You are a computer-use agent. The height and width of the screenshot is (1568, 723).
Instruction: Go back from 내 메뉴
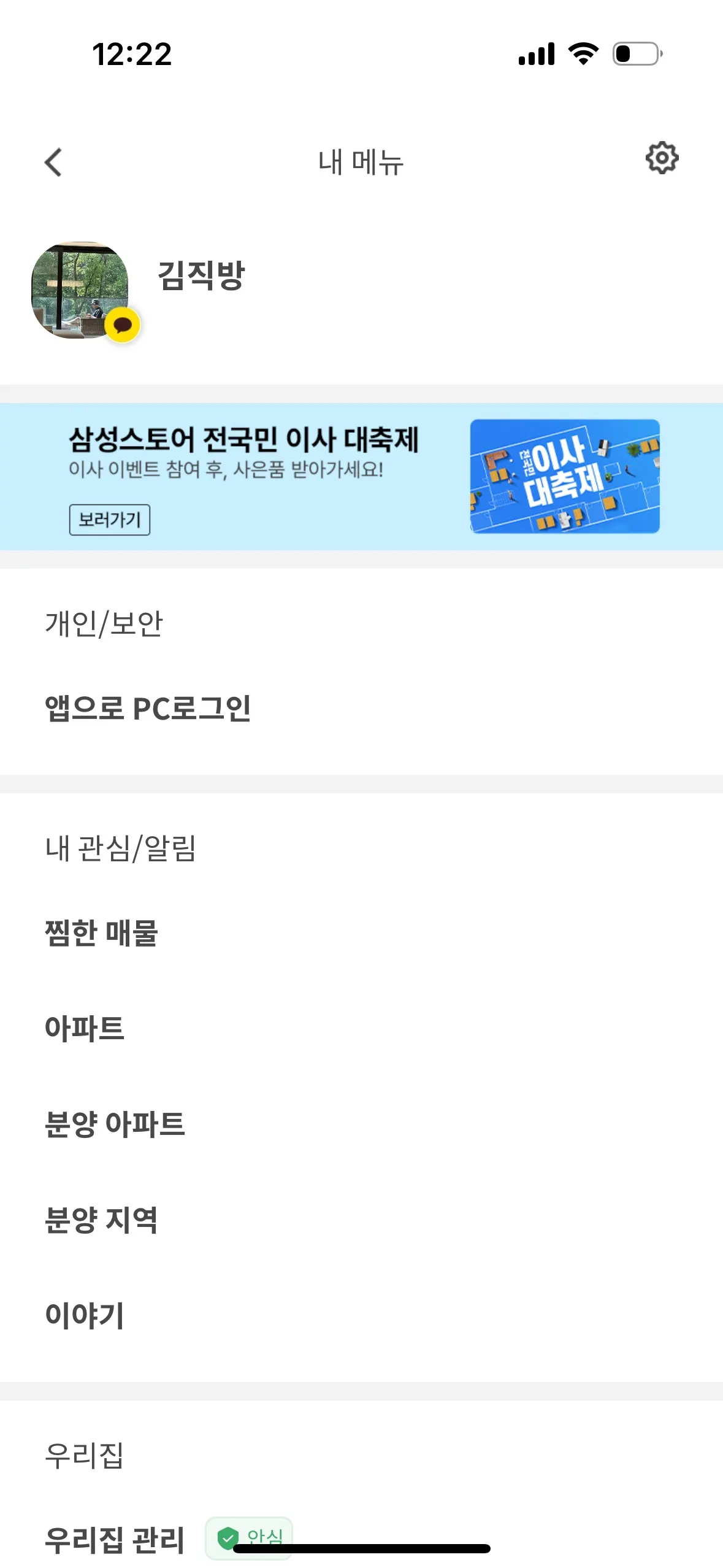click(x=54, y=163)
